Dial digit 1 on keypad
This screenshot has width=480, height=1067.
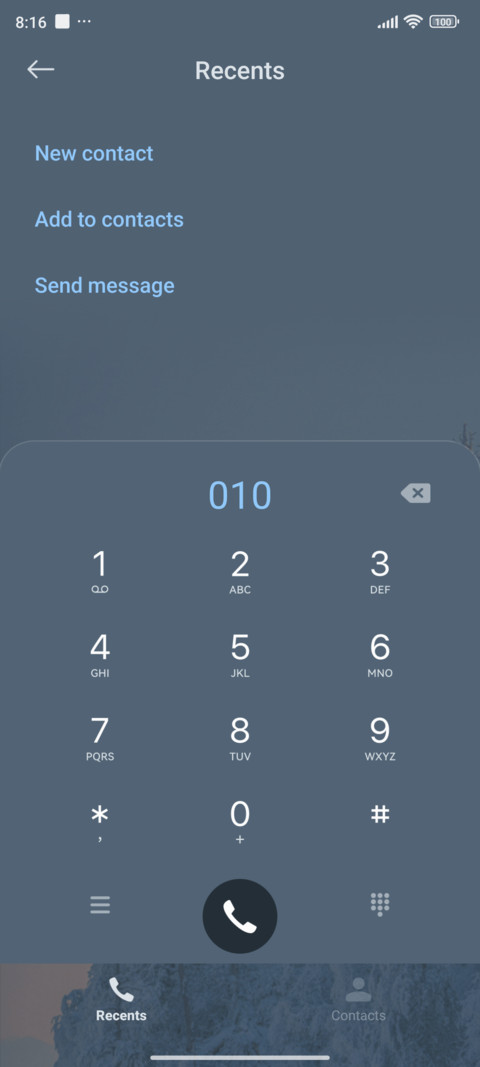pyautogui.click(x=100, y=573)
